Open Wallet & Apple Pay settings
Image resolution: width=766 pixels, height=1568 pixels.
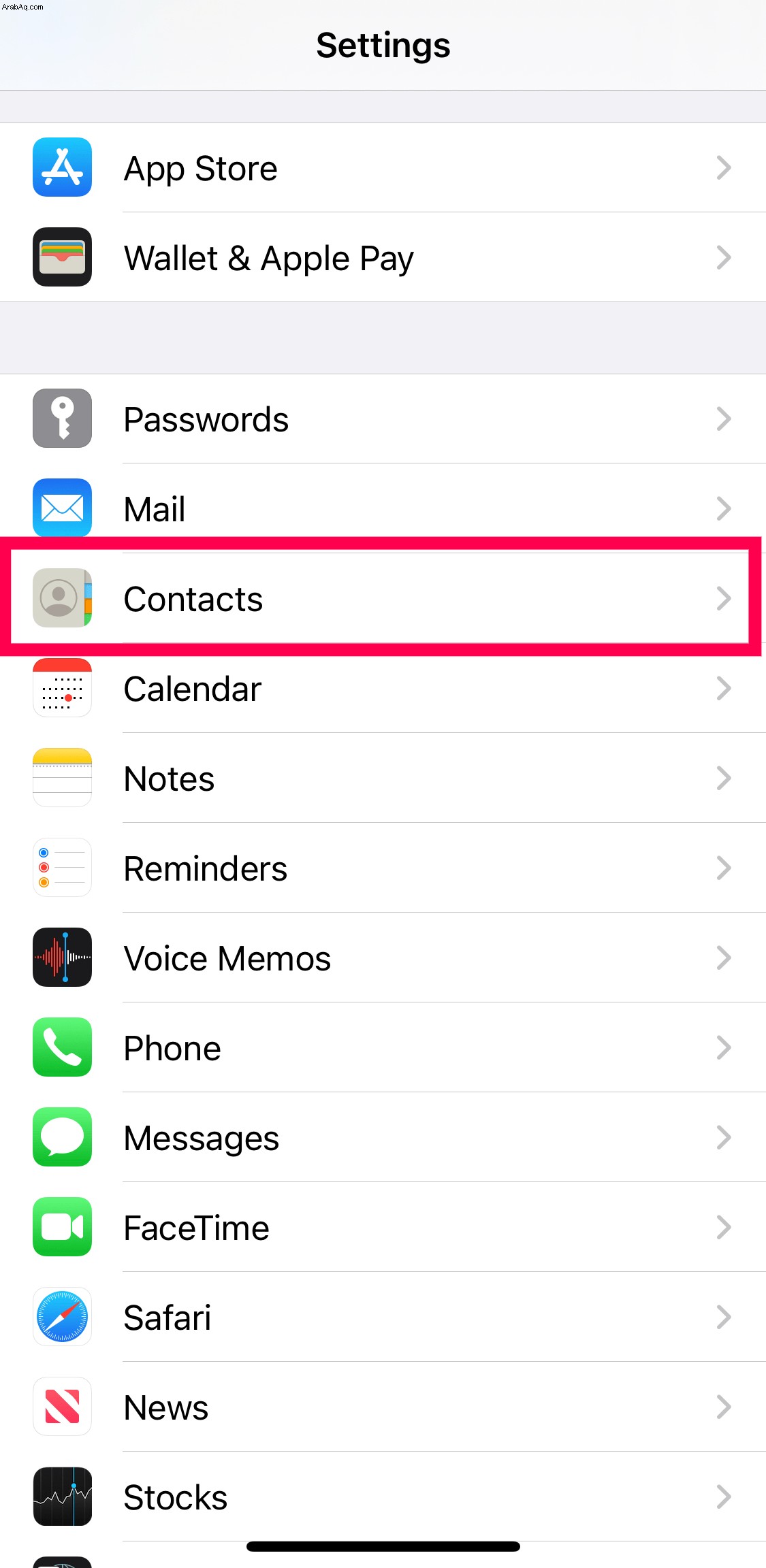click(383, 257)
